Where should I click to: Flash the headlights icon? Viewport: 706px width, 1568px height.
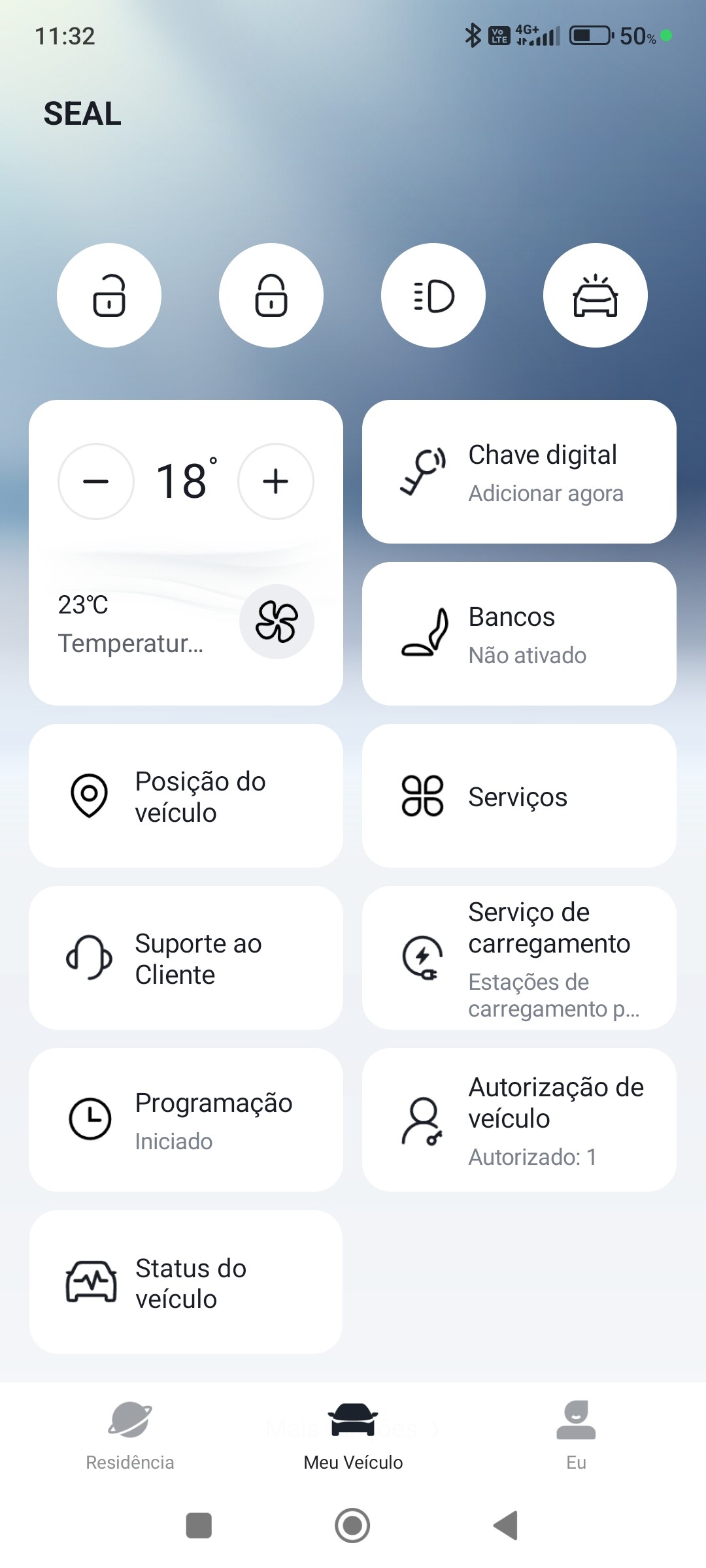click(x=433, y=295)
